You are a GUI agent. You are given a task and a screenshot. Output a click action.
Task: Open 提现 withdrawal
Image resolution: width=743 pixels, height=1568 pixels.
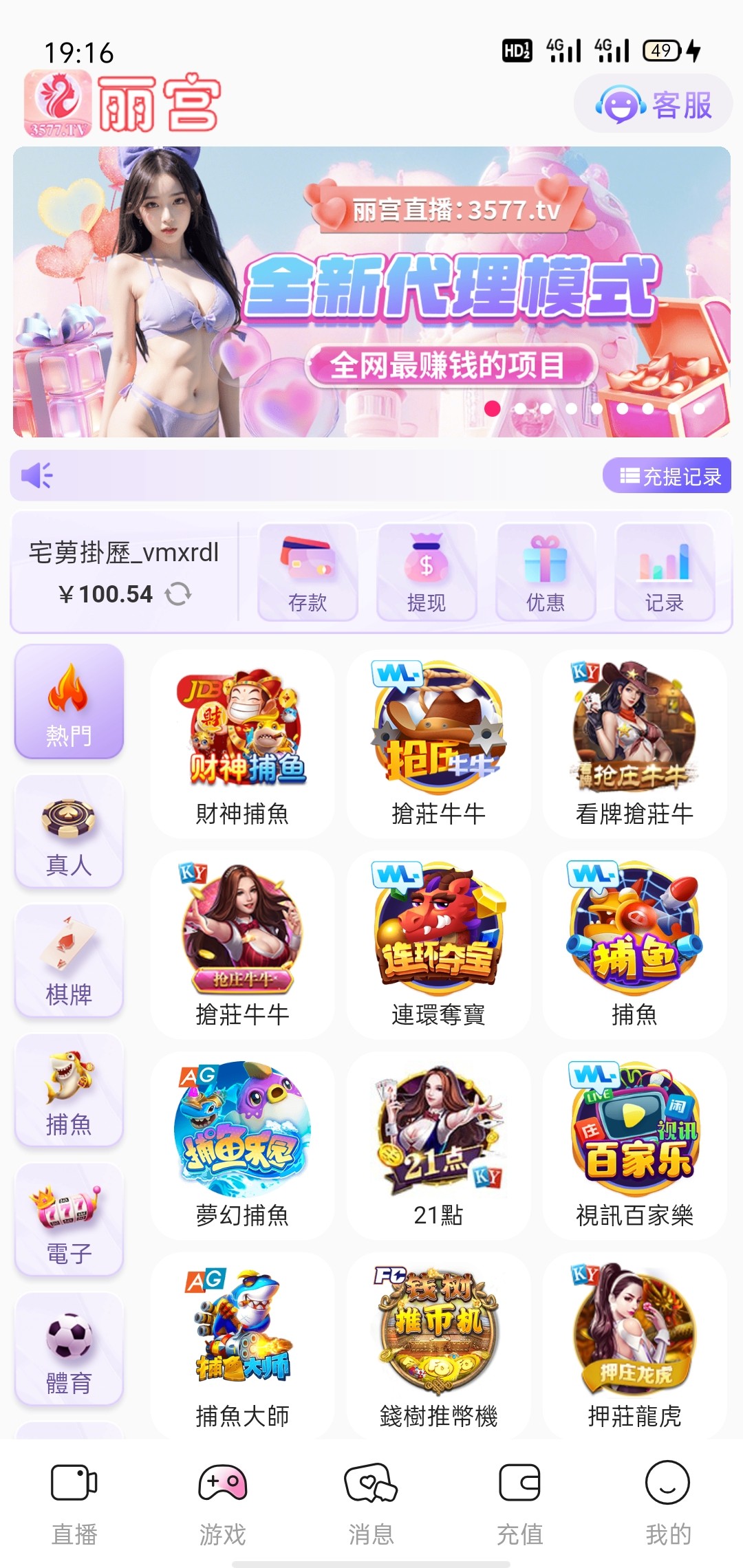click(x=427, y=572)
